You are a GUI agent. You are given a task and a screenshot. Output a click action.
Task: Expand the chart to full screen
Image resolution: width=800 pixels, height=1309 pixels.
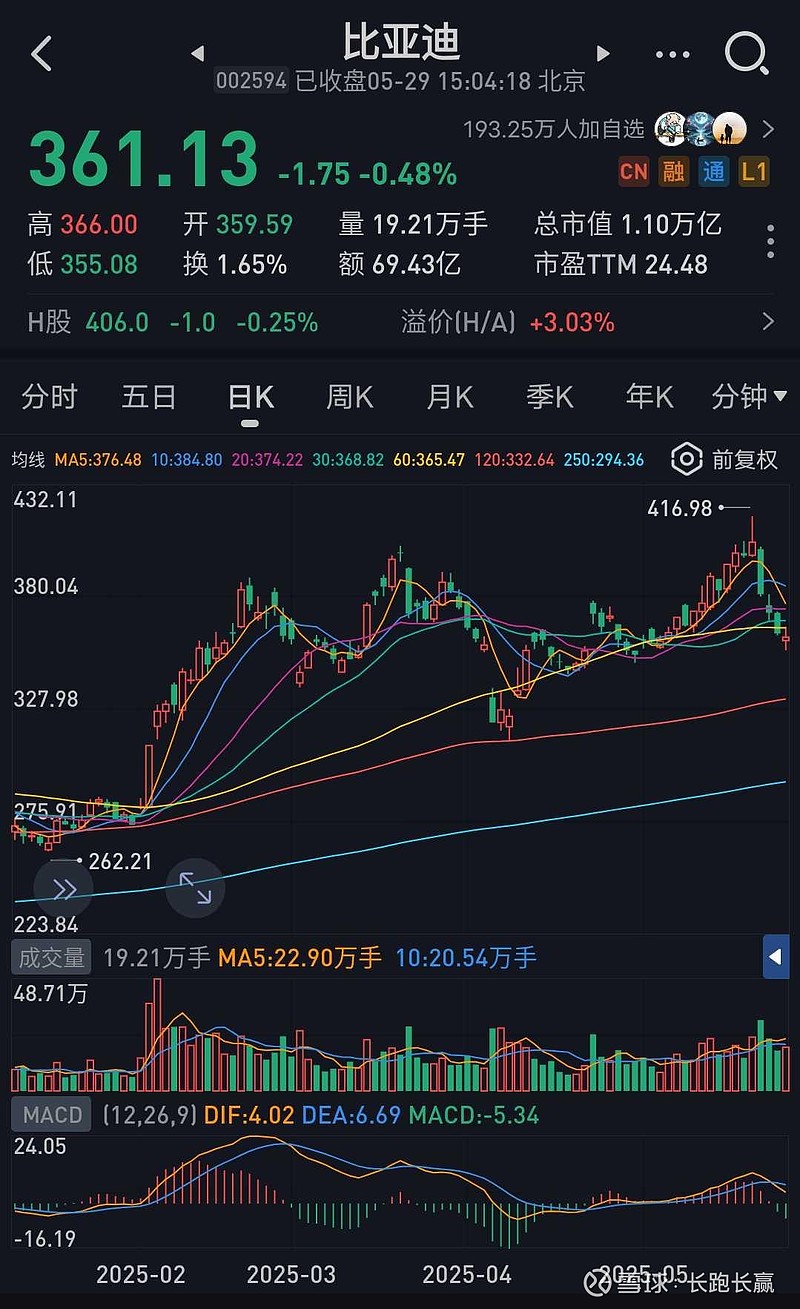point(195,888)
